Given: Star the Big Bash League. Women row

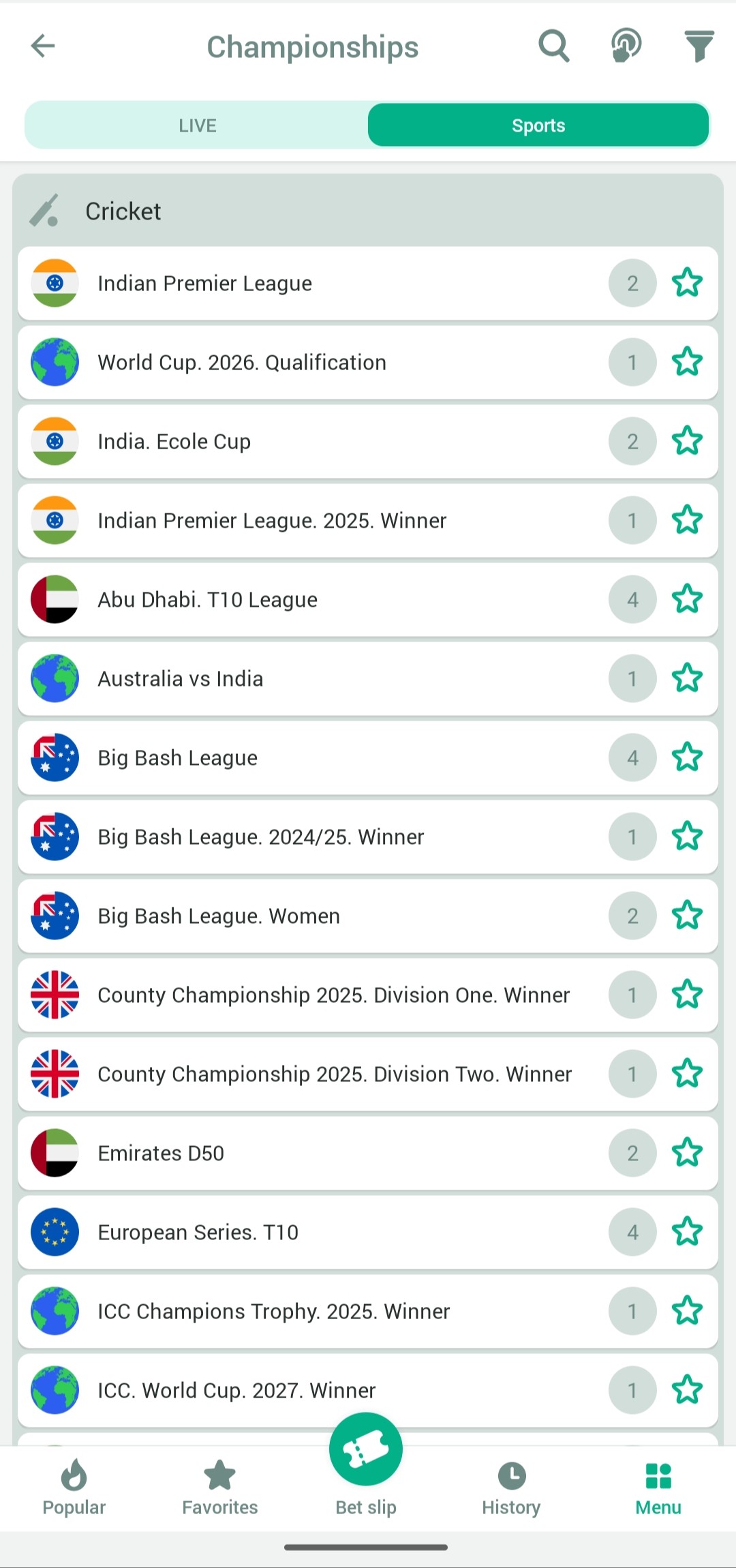Looking at the screenshot, I should (687, 916).
